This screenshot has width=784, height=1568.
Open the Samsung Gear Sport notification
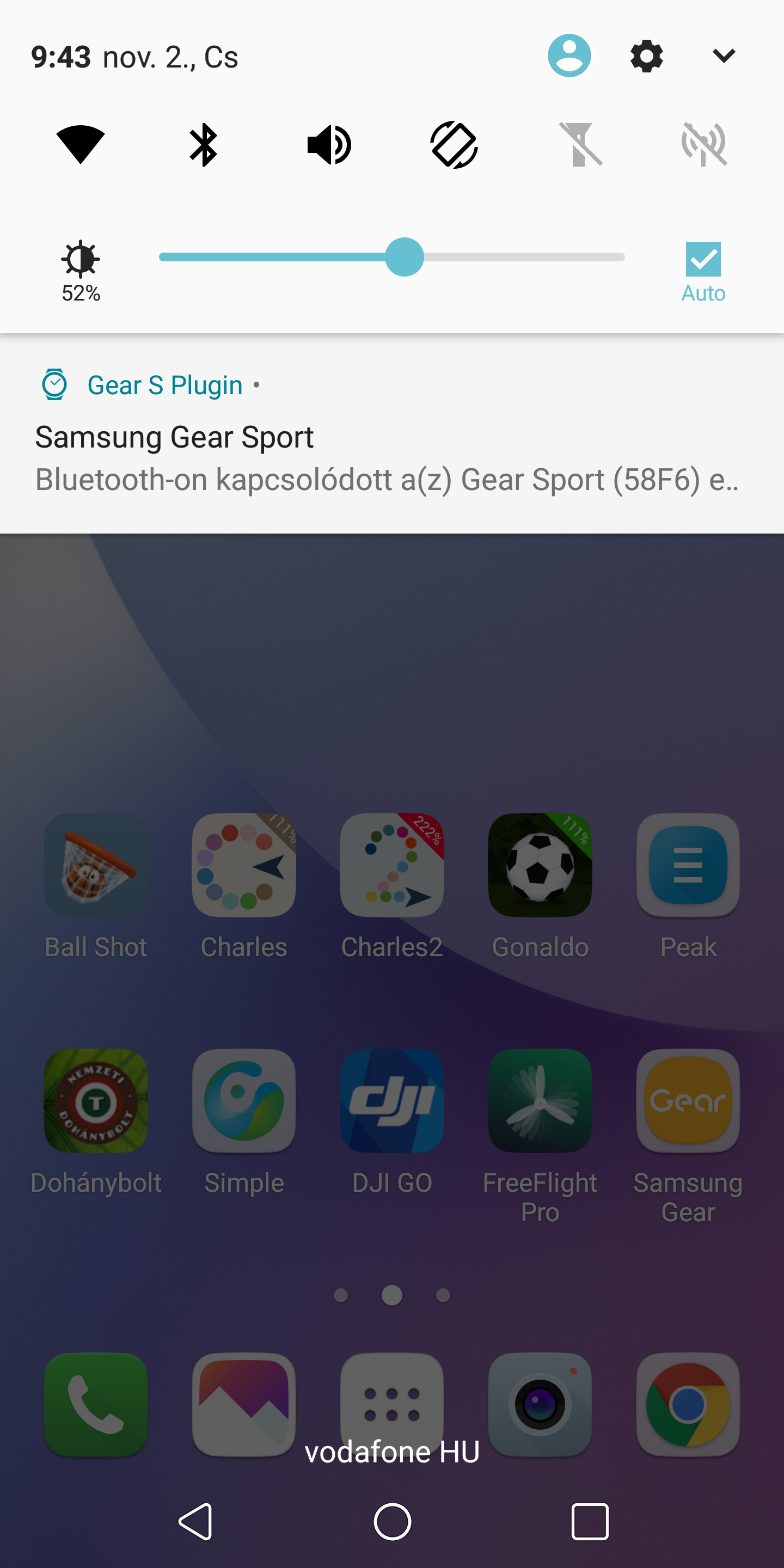pyautogui.click(x=390, y=457)
